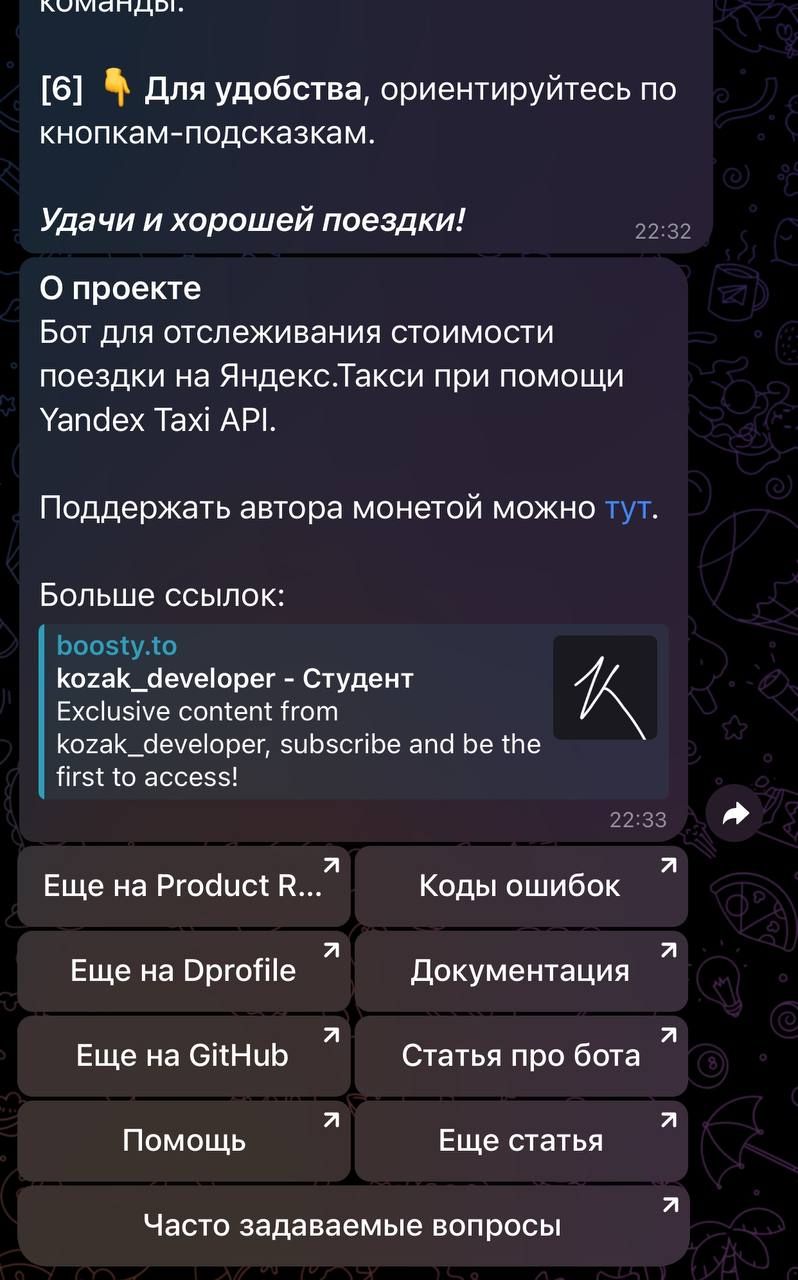Screen dimensions: 798x1280
Task: Open Еще статья
Action: pyautogui.click(x=520, y=1140)
